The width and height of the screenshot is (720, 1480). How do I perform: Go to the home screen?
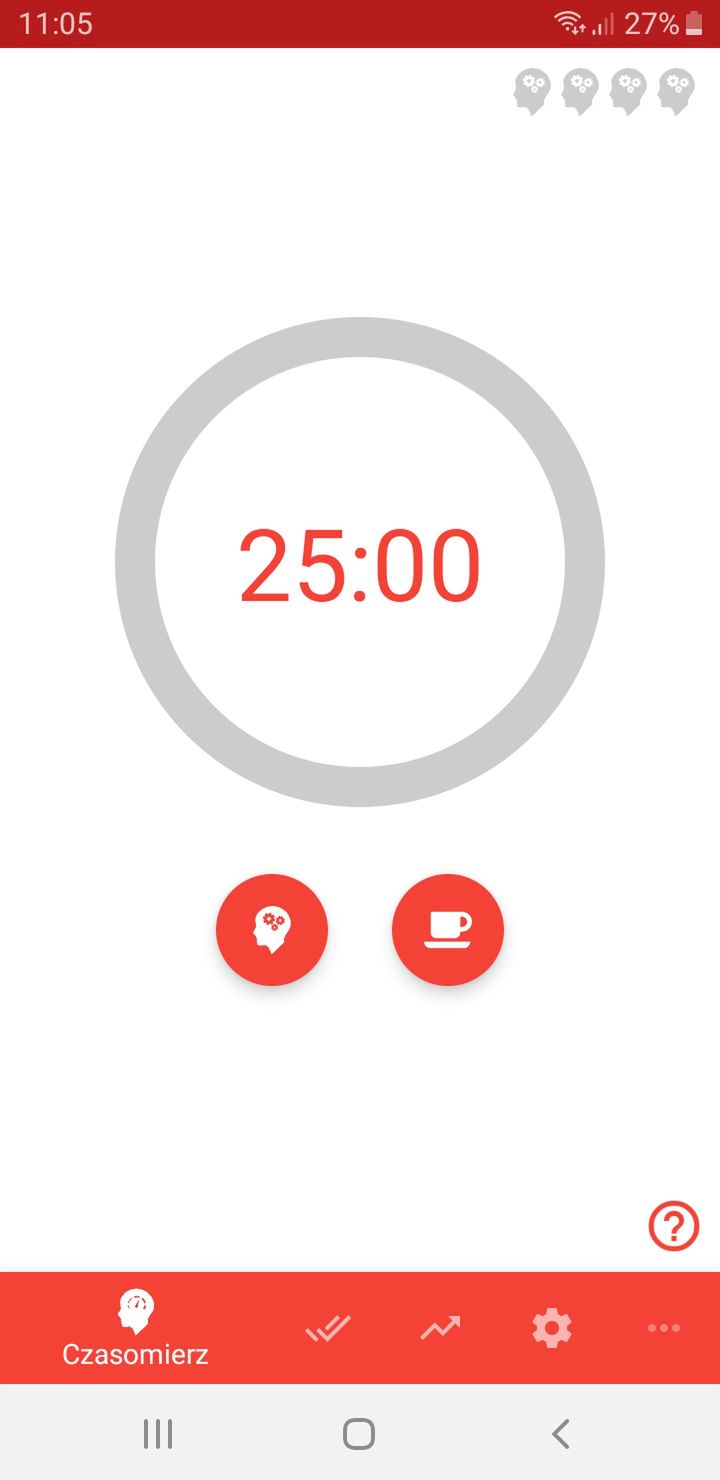[x=359, y=1434]
